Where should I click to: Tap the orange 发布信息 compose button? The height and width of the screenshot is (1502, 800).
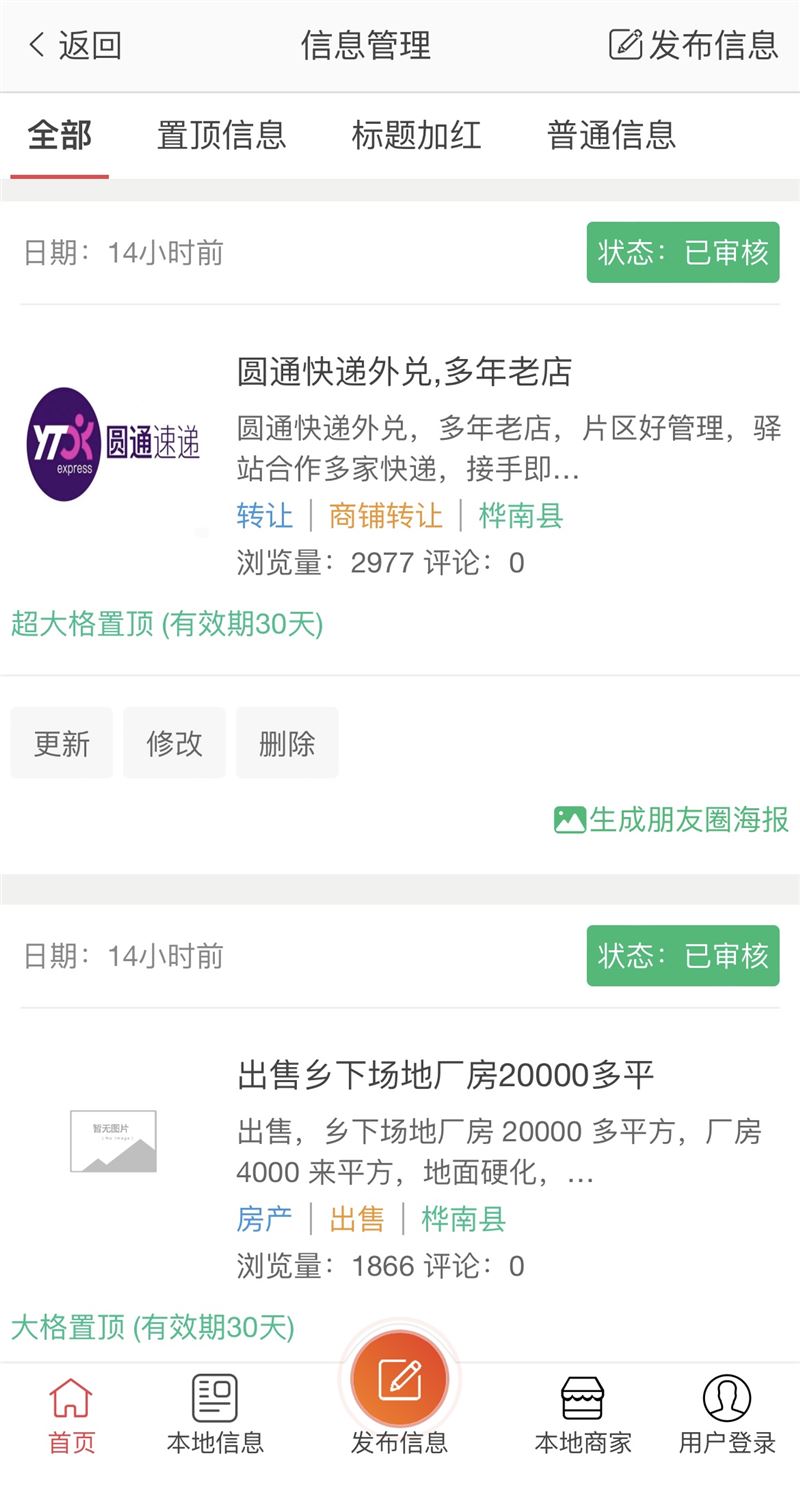400,1382
